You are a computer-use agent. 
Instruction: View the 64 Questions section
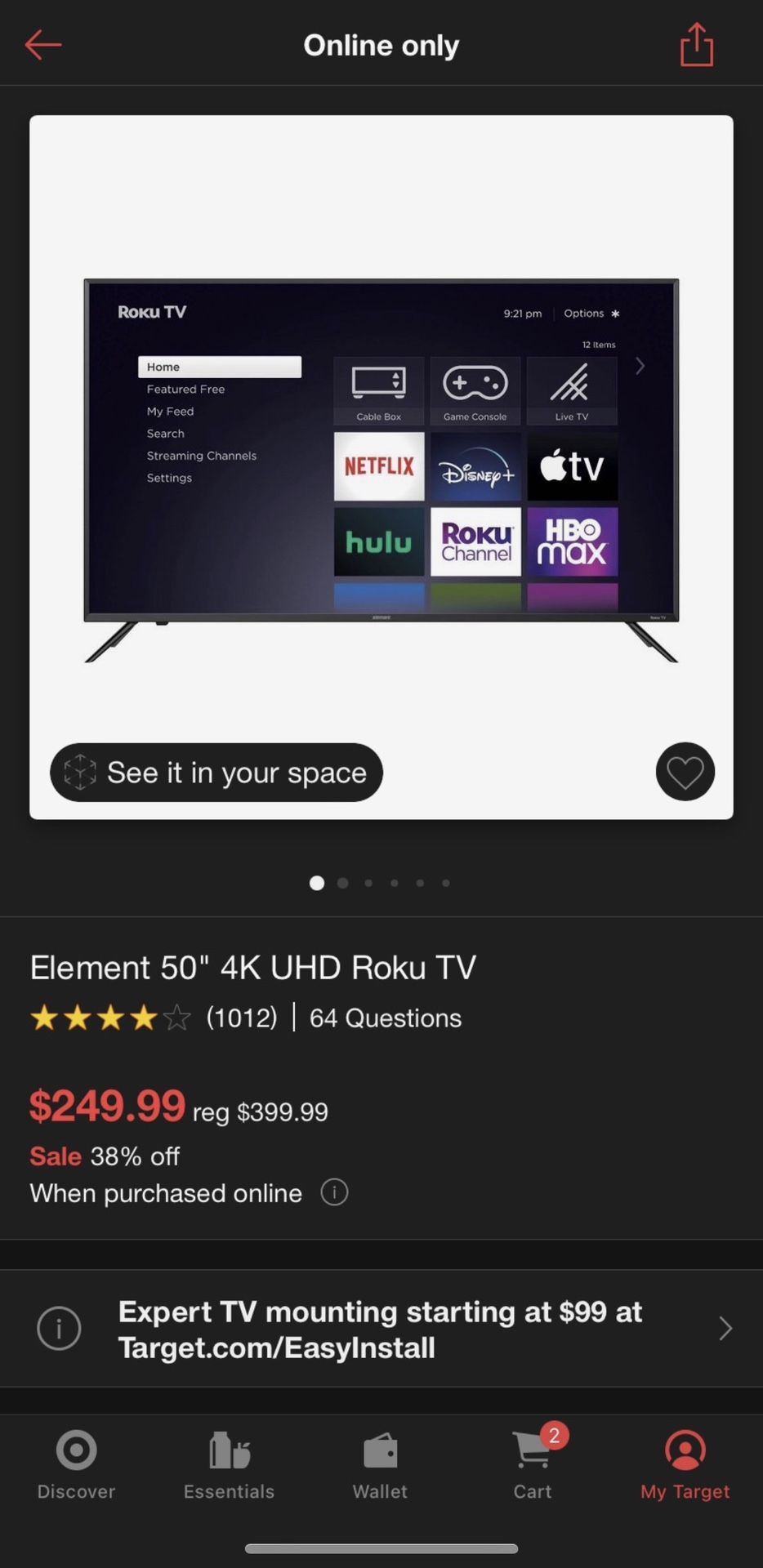tap(386, 1018)
